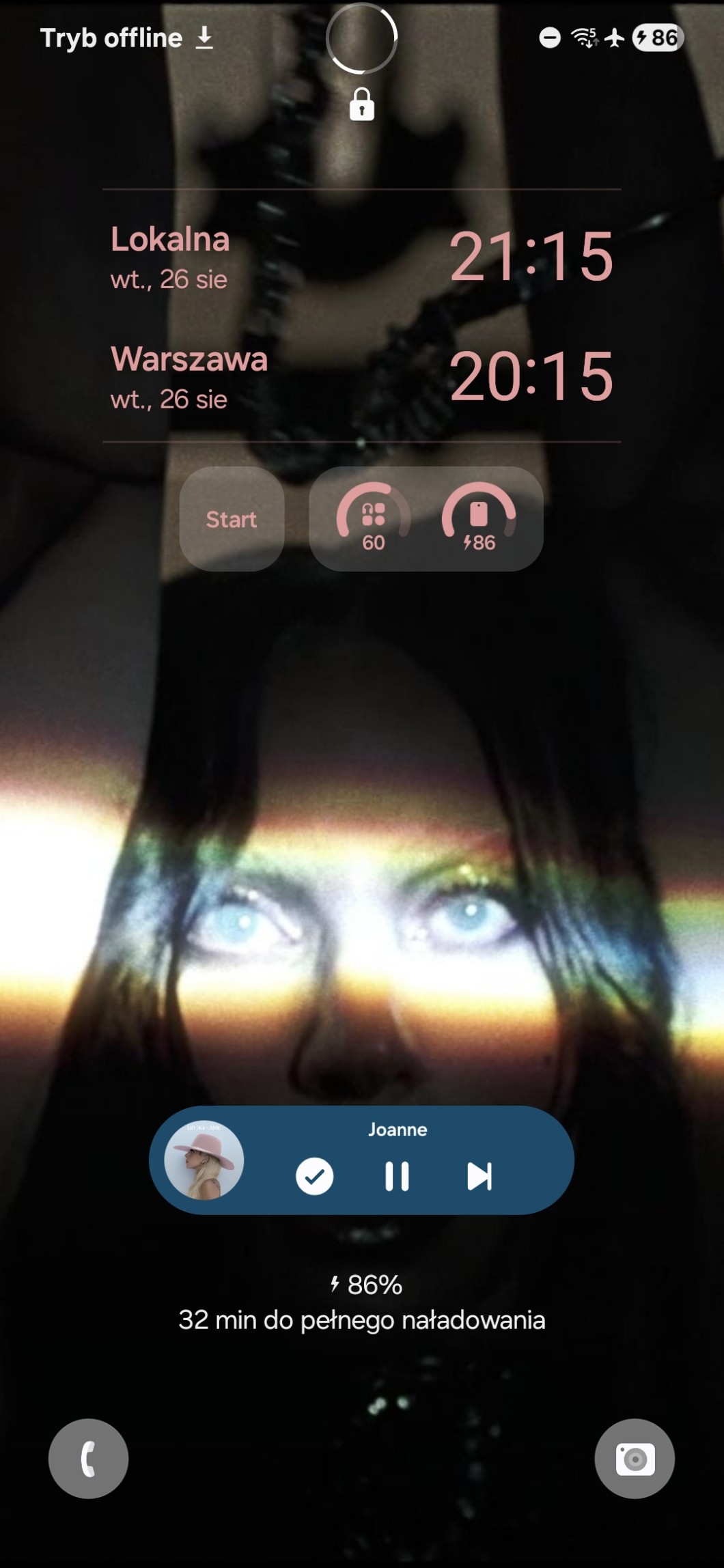Open the Joanne album art thumbnail

pyautogui.click(x=204, y=1160)
